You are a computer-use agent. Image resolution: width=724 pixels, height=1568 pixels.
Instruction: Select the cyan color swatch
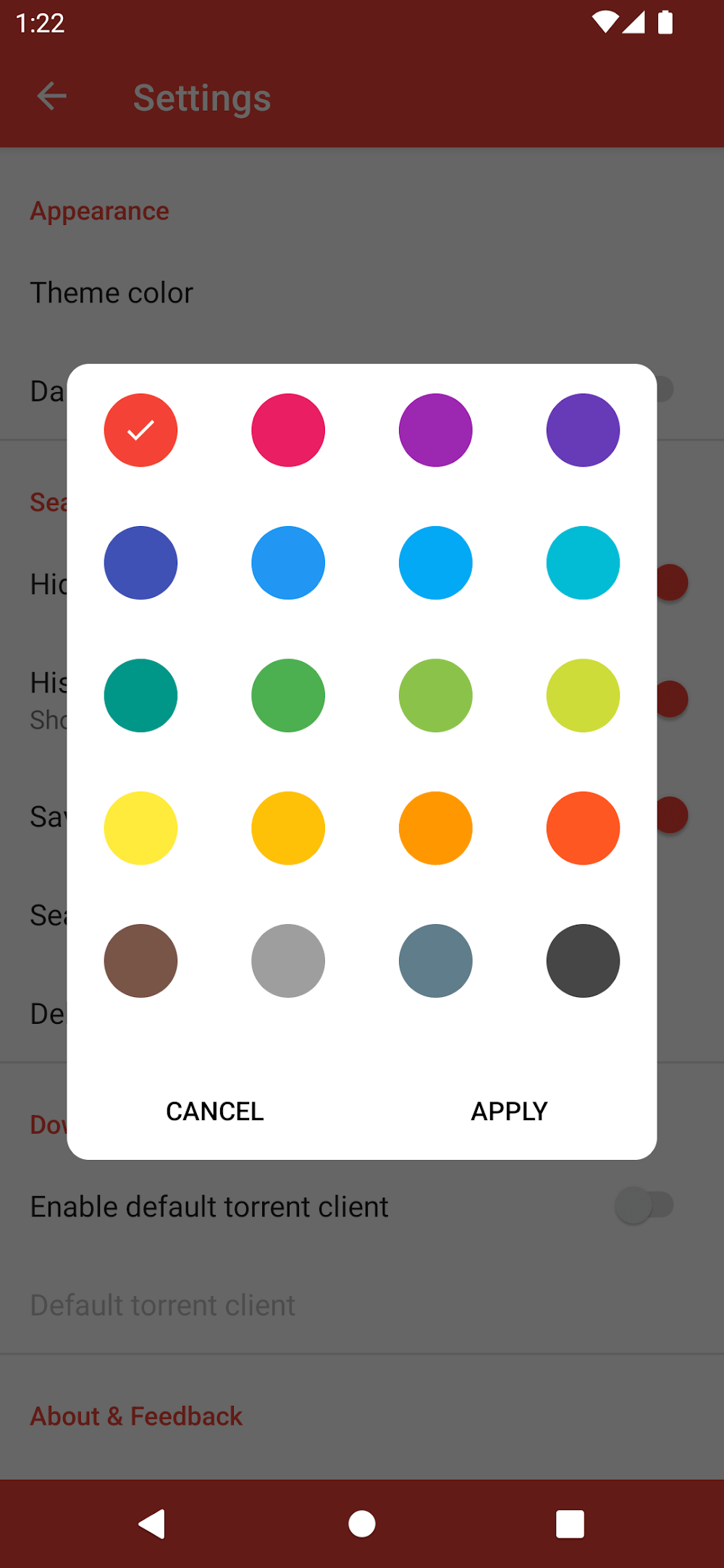583,563
